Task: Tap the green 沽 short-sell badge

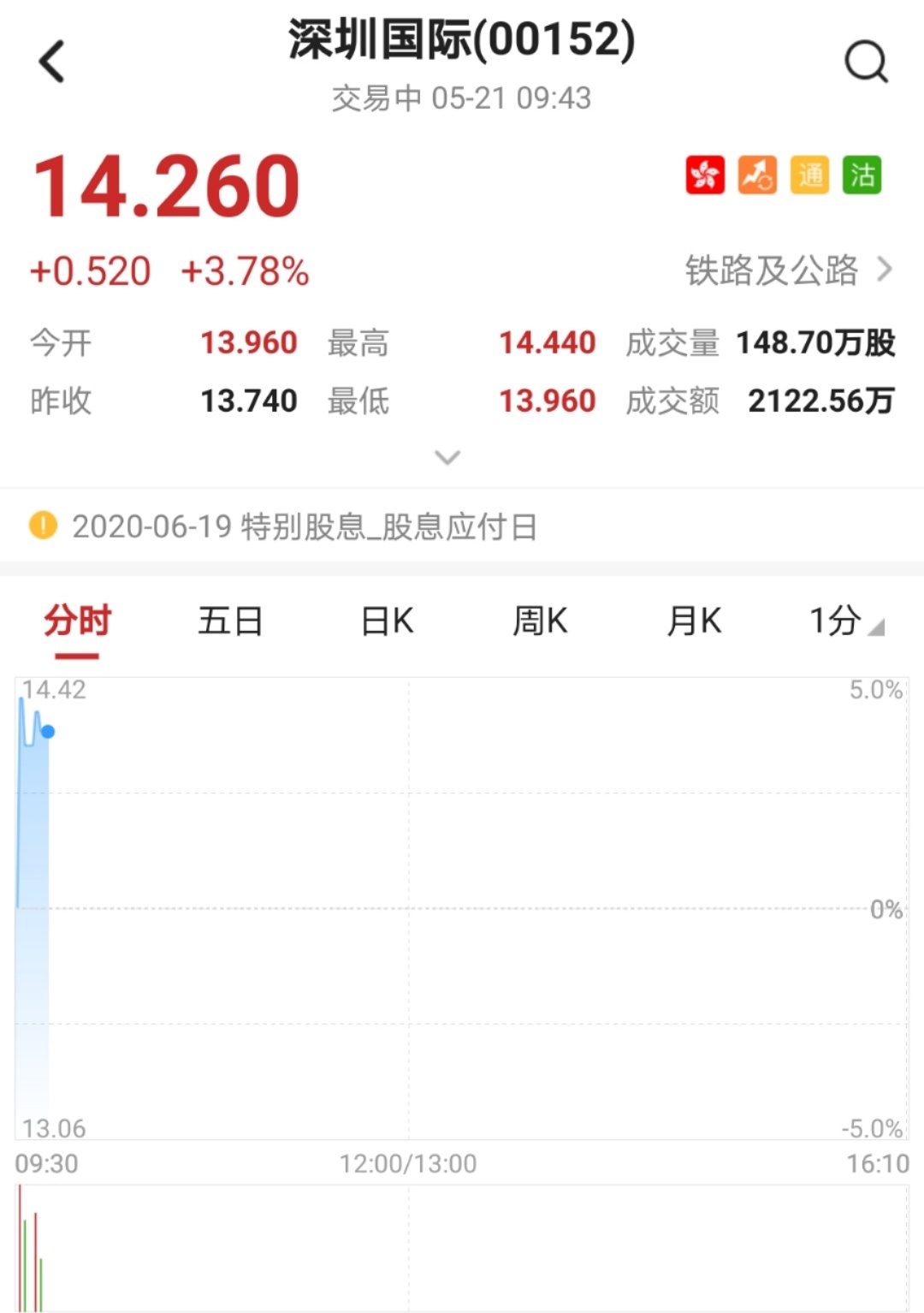Action: (x=862, y=175)
